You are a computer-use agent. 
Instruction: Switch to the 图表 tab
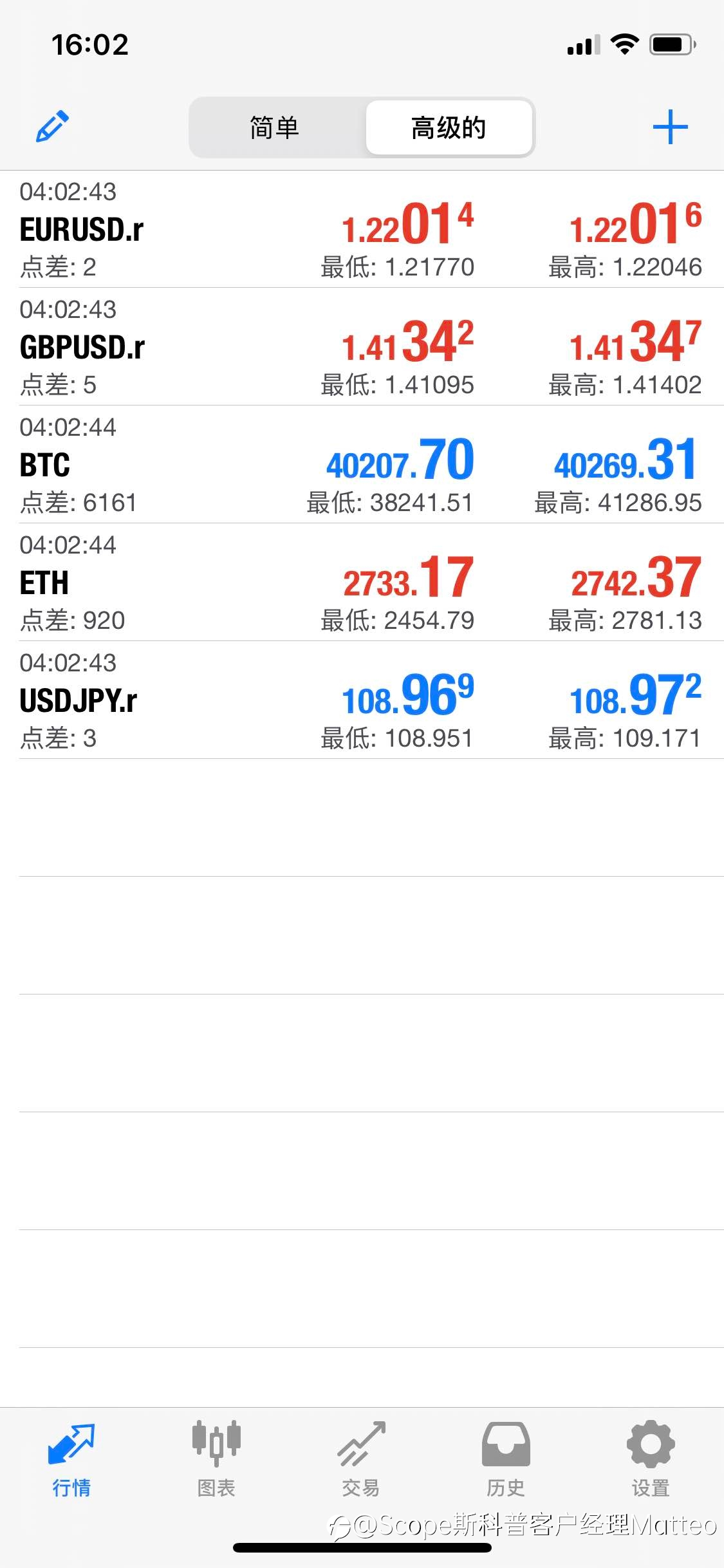(216, 1459)
